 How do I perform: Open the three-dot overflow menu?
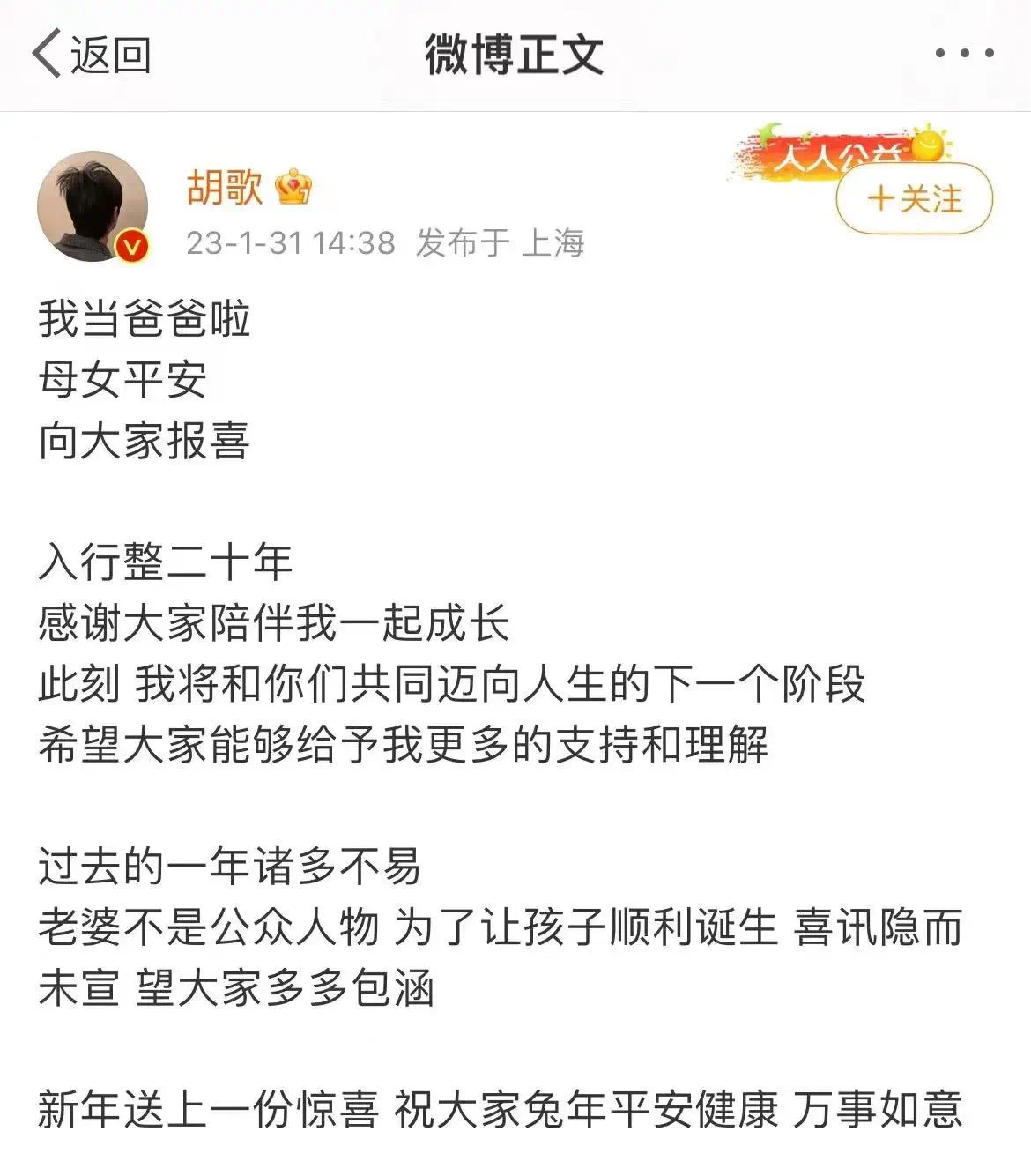coord(964,54)
